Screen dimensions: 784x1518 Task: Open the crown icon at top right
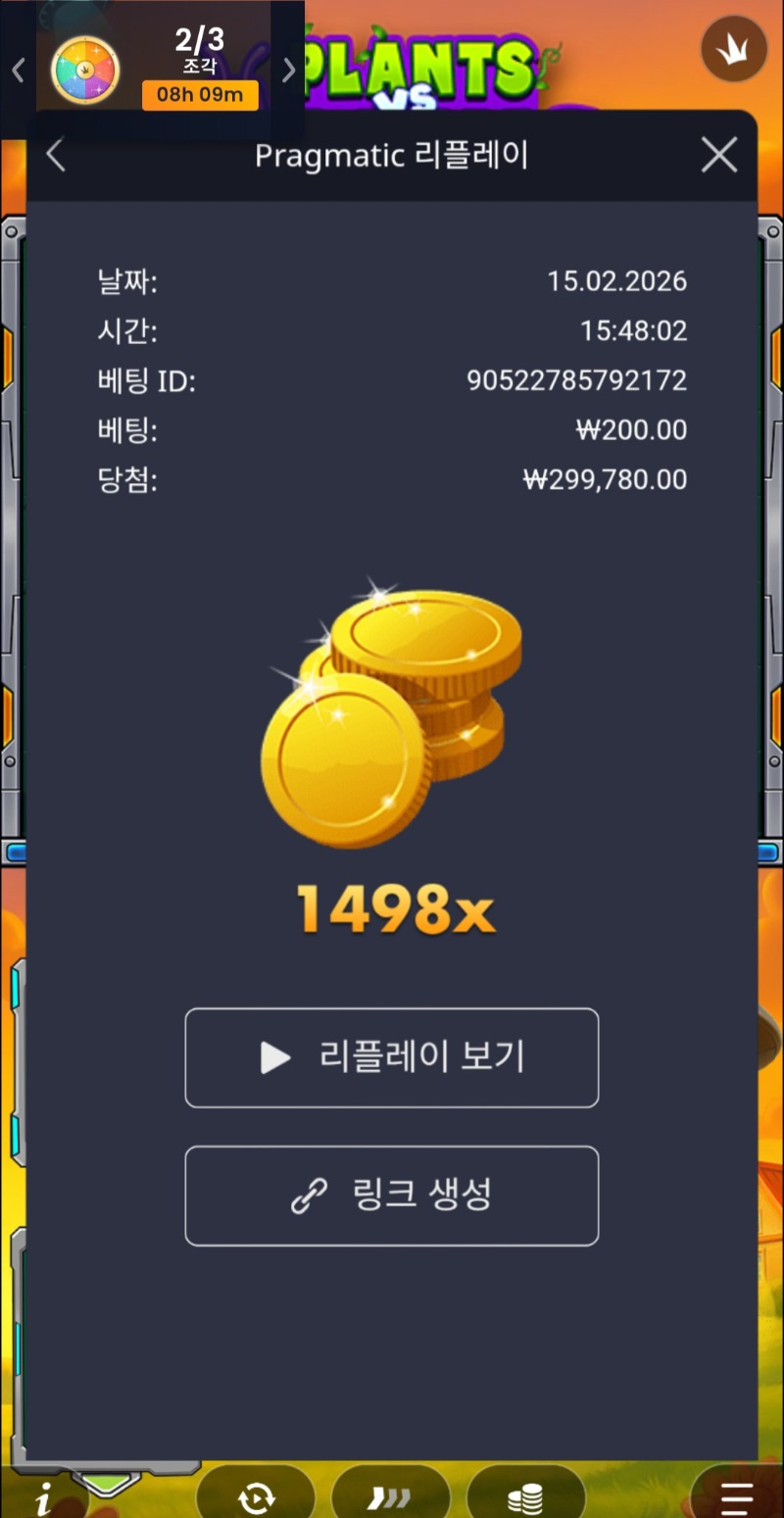point(734,49)
